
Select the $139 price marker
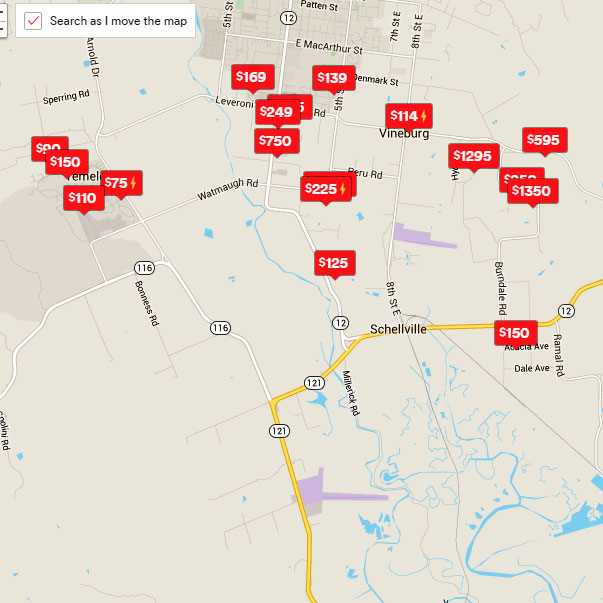[x=331, y=78]
